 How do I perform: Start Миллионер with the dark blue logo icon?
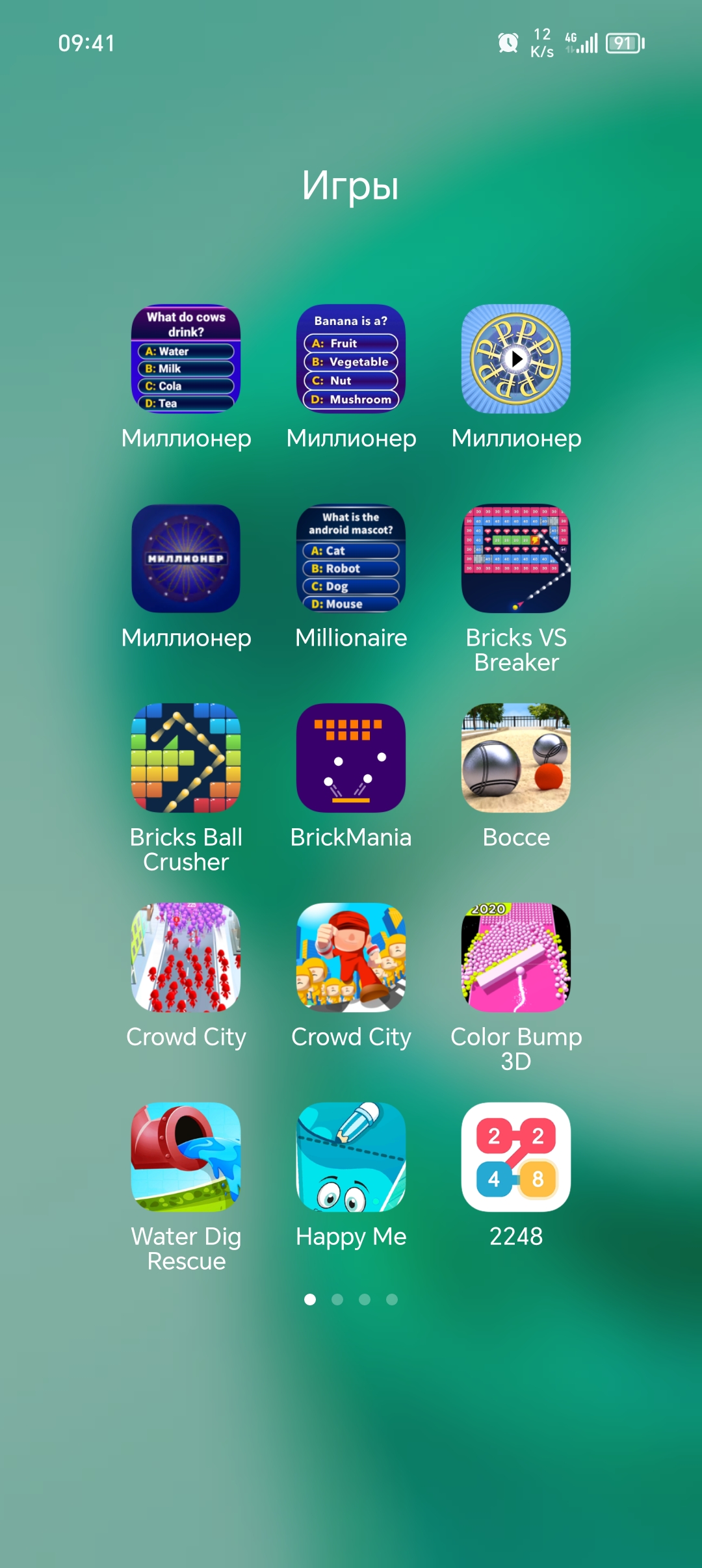186,558
